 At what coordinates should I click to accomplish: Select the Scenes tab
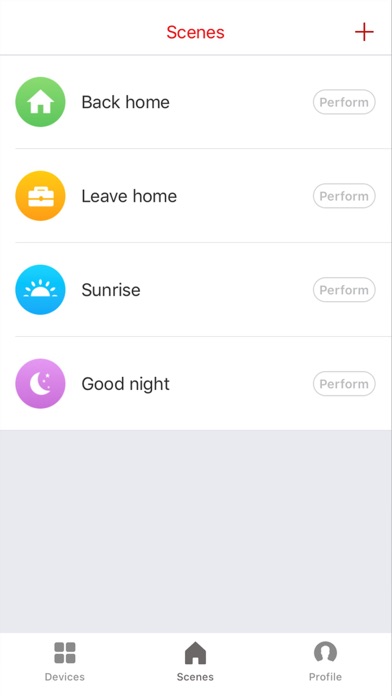click(x=195, y=661)
